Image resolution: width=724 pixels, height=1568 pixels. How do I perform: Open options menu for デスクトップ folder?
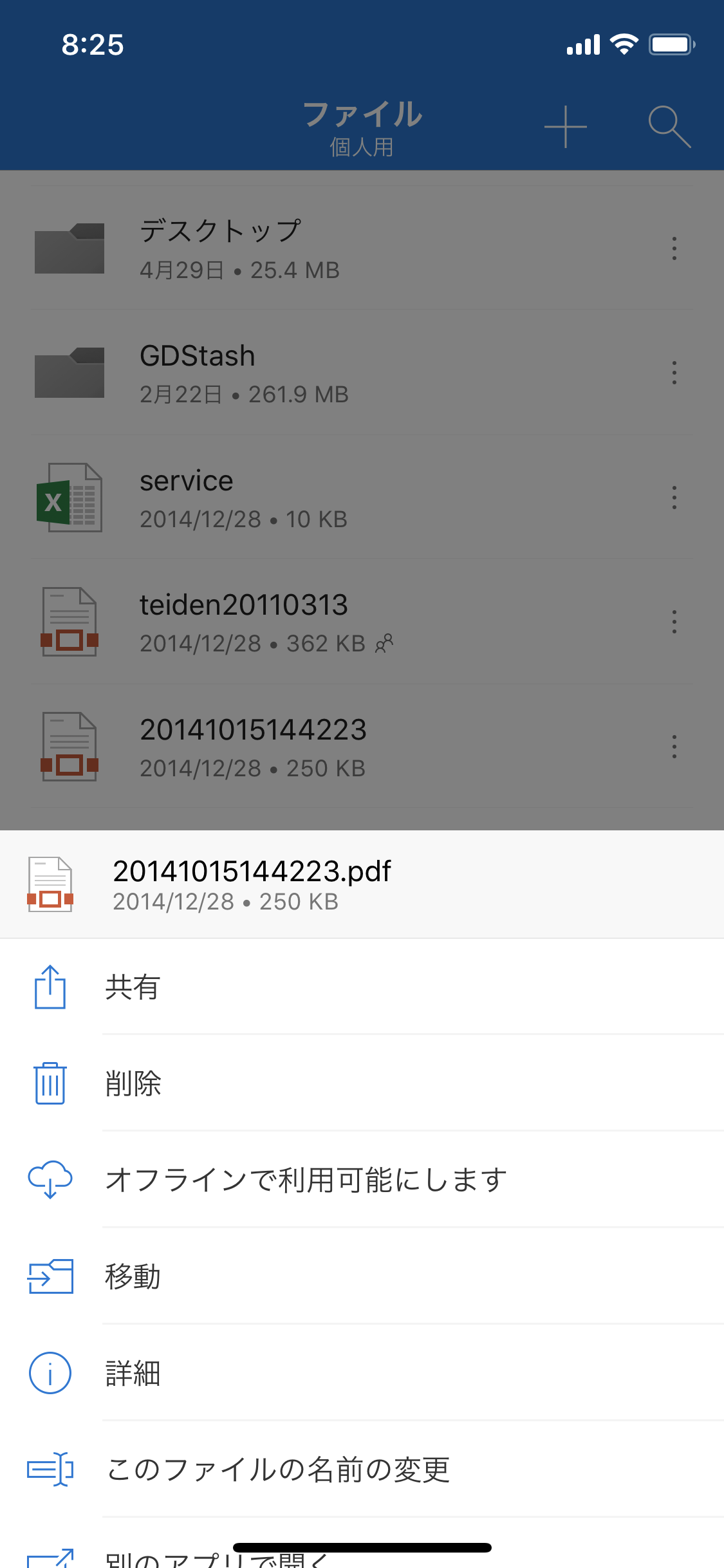coord(674,248)
